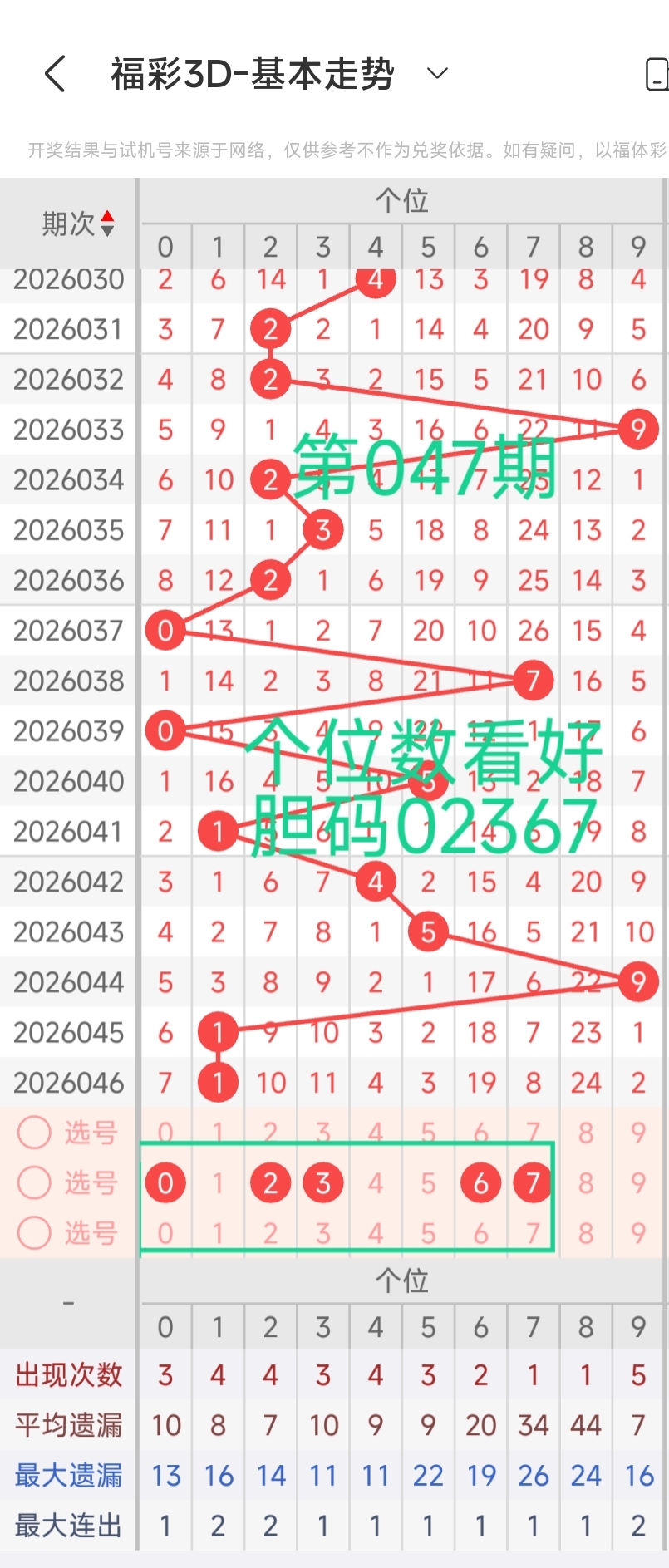This screenshot has height=1568, width=669.
Task: Tap the disclaimer text about 开奖结果
Action: [x=332, y=150]
